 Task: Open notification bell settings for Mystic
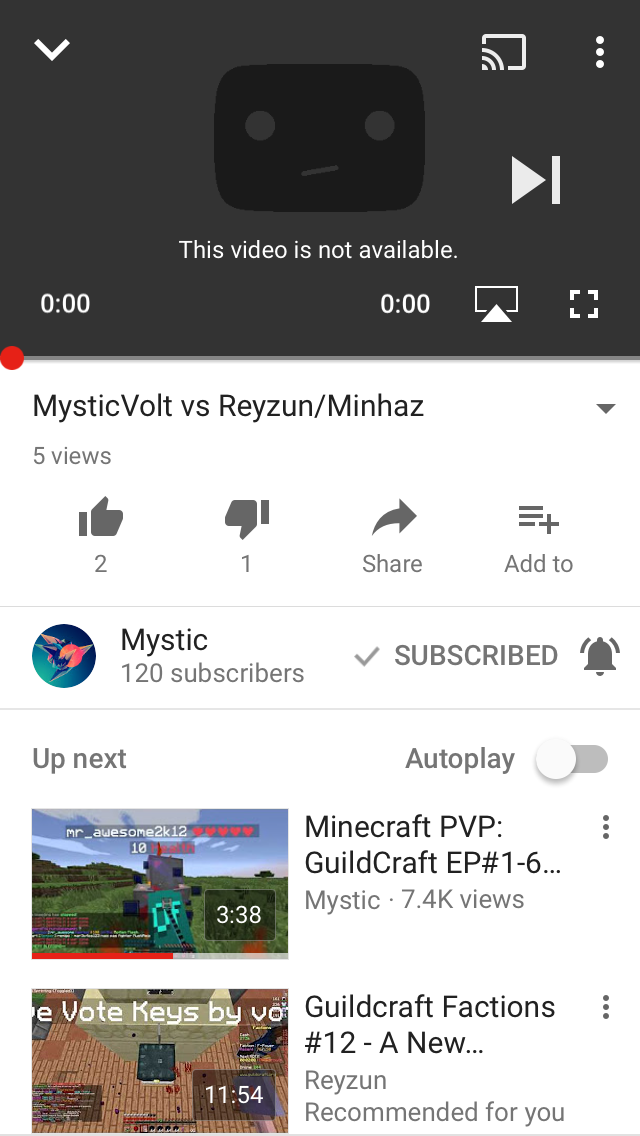[599, 656]
